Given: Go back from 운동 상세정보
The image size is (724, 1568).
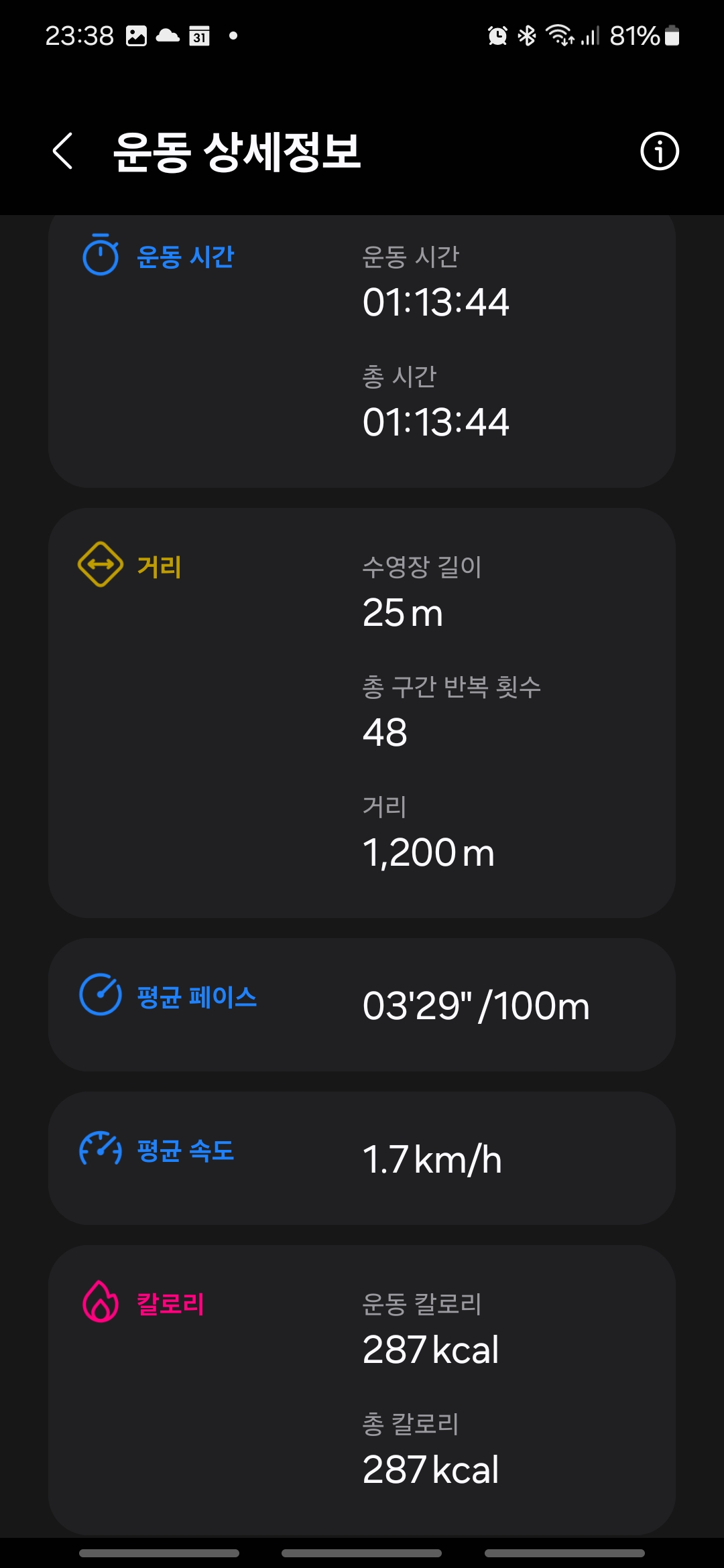Looking at the screenshot, I should click(62, 151).
